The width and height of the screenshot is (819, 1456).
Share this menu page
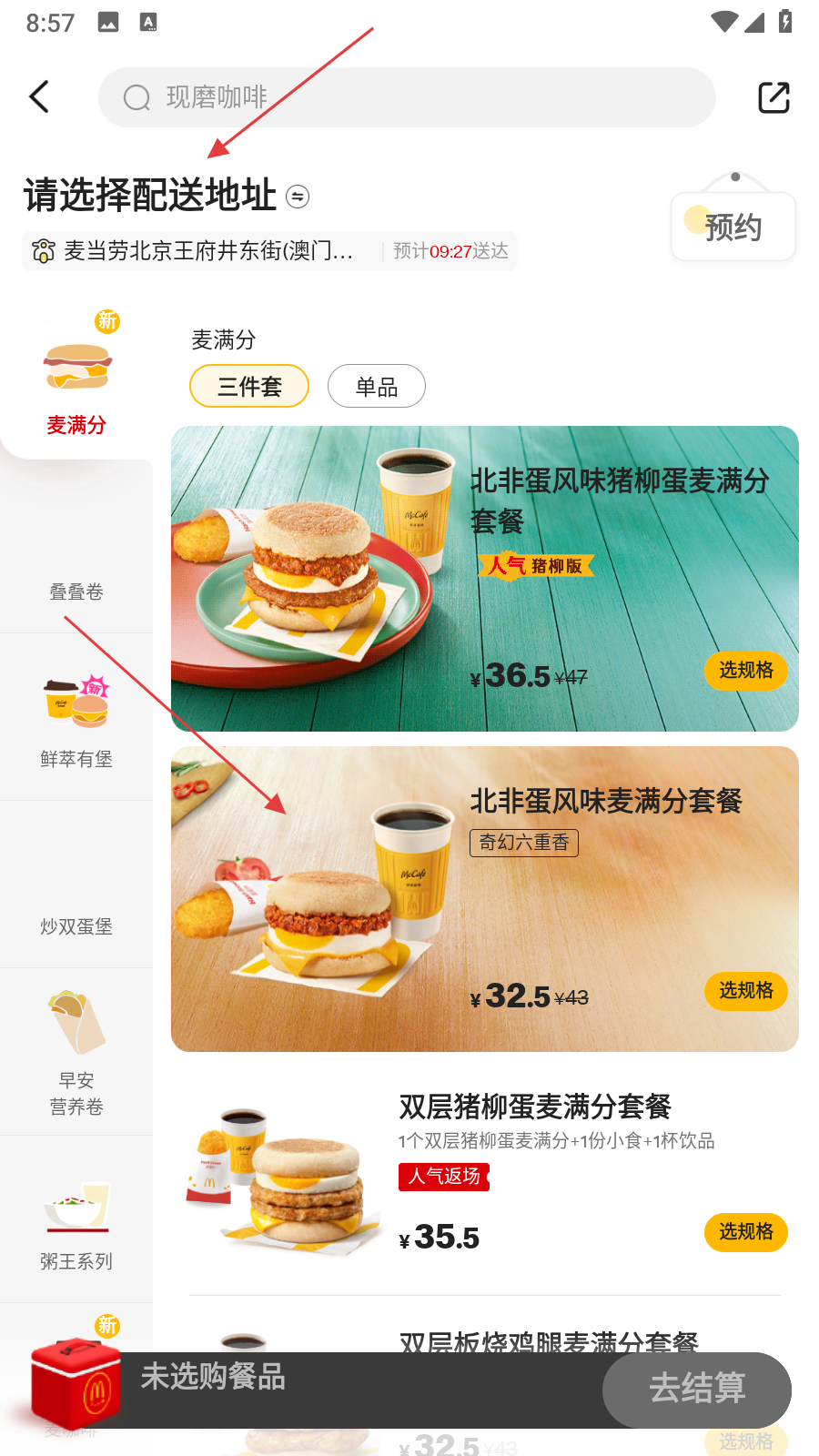(773, 97)
